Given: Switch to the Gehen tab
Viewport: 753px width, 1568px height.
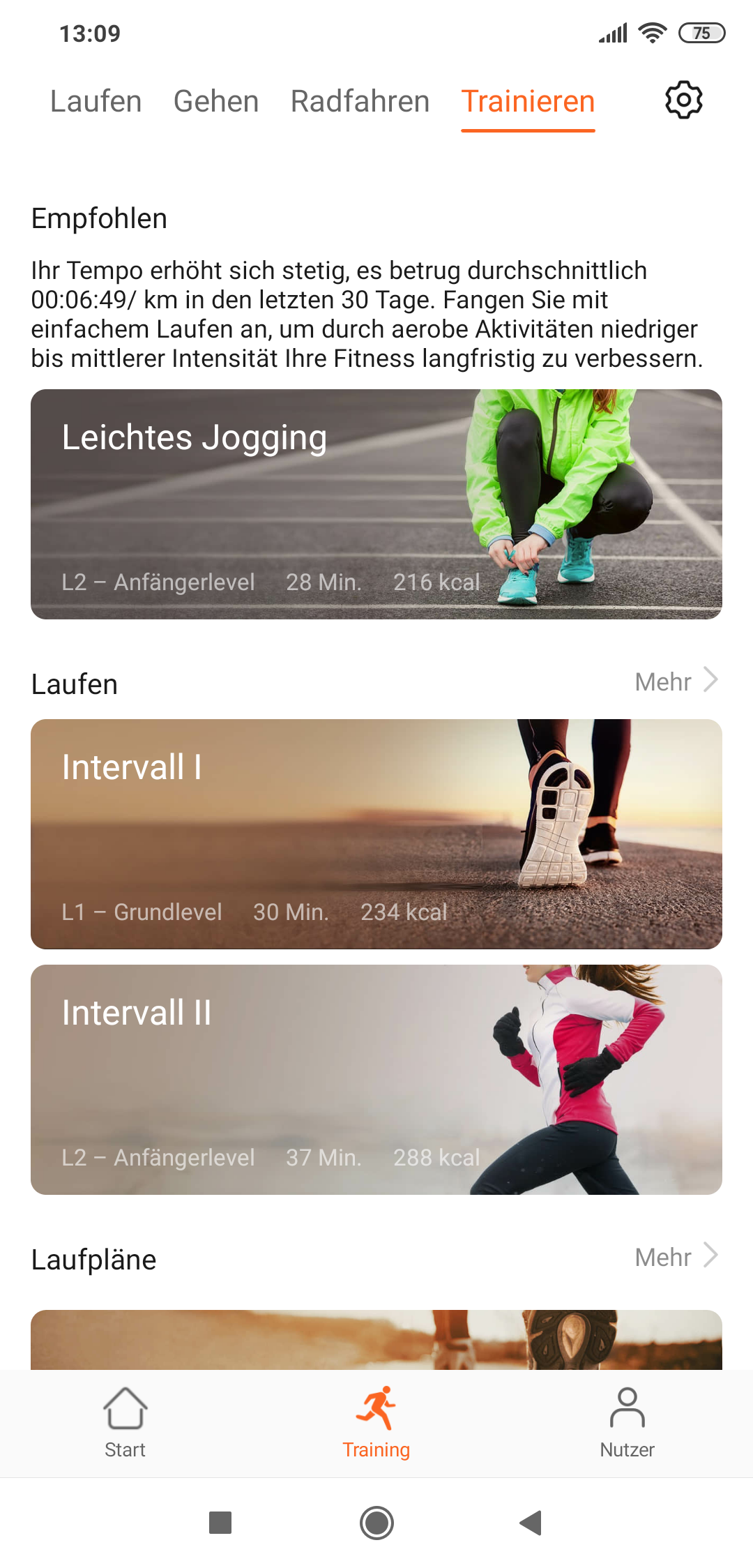Looking at the screenshot, I should tap(216, 102).
